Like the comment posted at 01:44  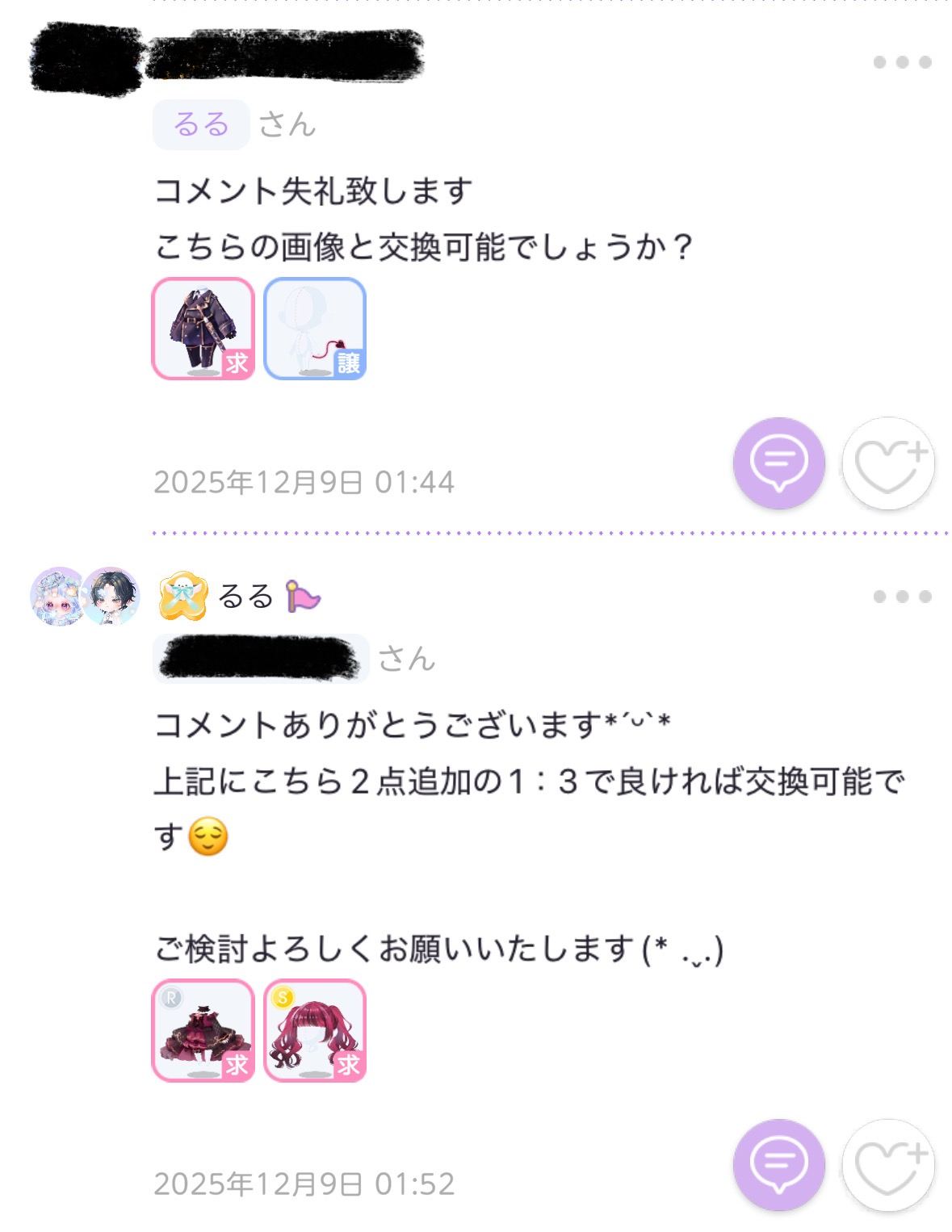coord(888,463)
